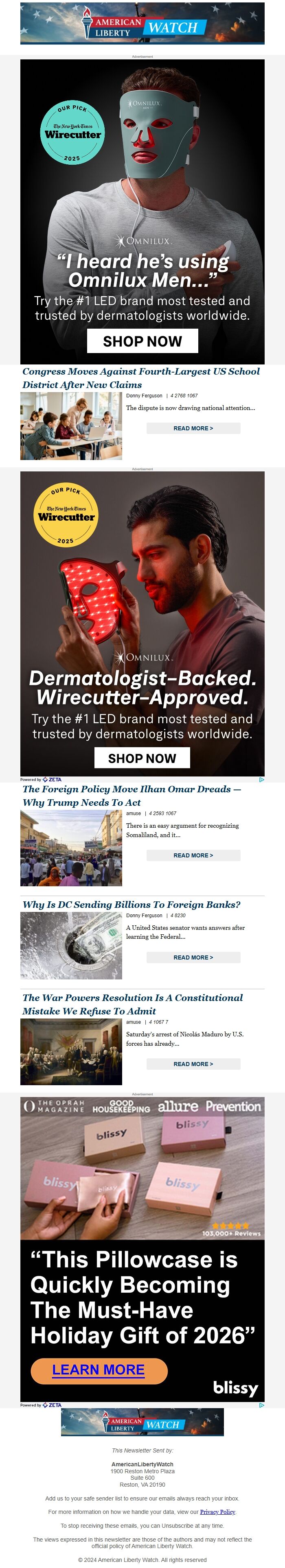
Task: Open the Ilhan Omar foreign policy headline
Action: (x=132, y=795)
